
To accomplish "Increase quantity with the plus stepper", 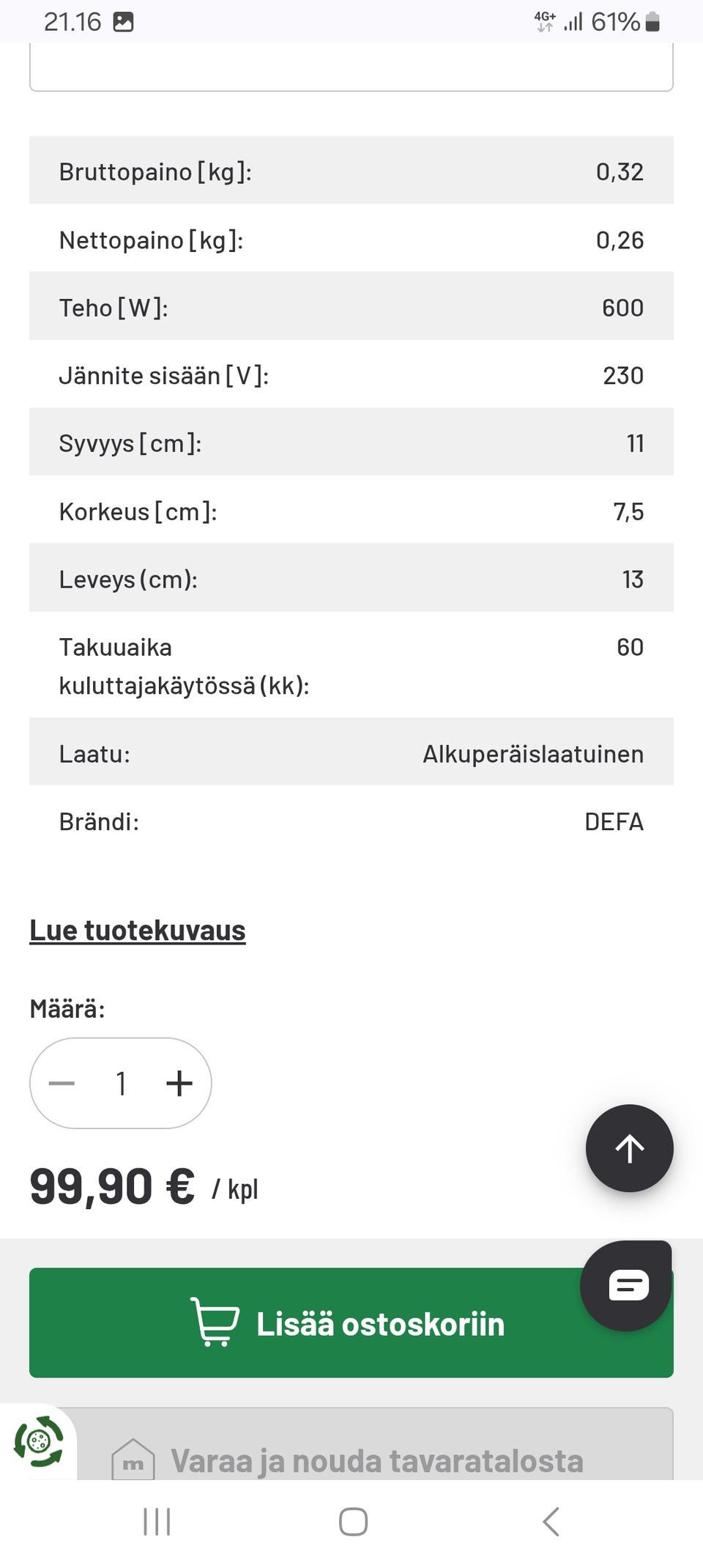I will pos(178,1083).
